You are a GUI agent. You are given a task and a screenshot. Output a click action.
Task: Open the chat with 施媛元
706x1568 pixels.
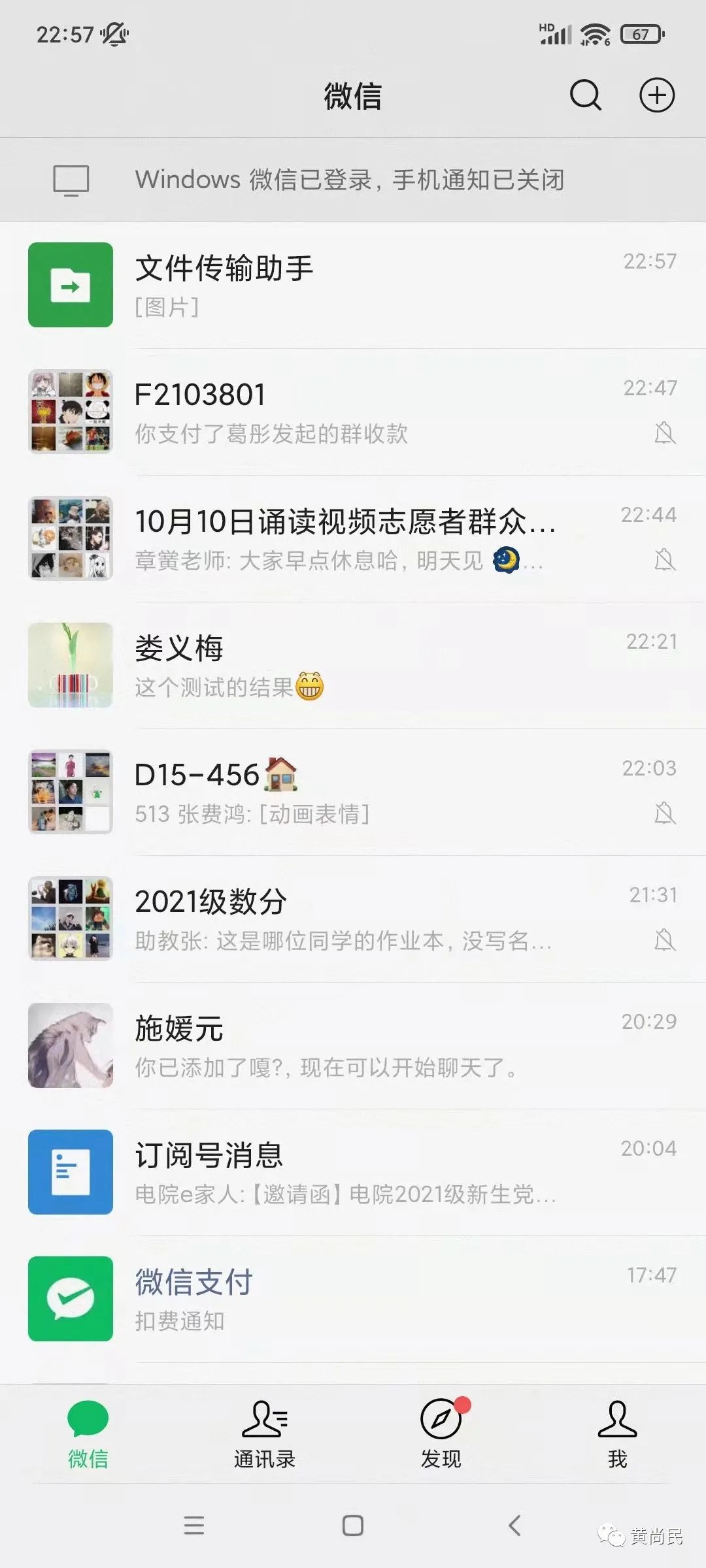pos(353,1045)
